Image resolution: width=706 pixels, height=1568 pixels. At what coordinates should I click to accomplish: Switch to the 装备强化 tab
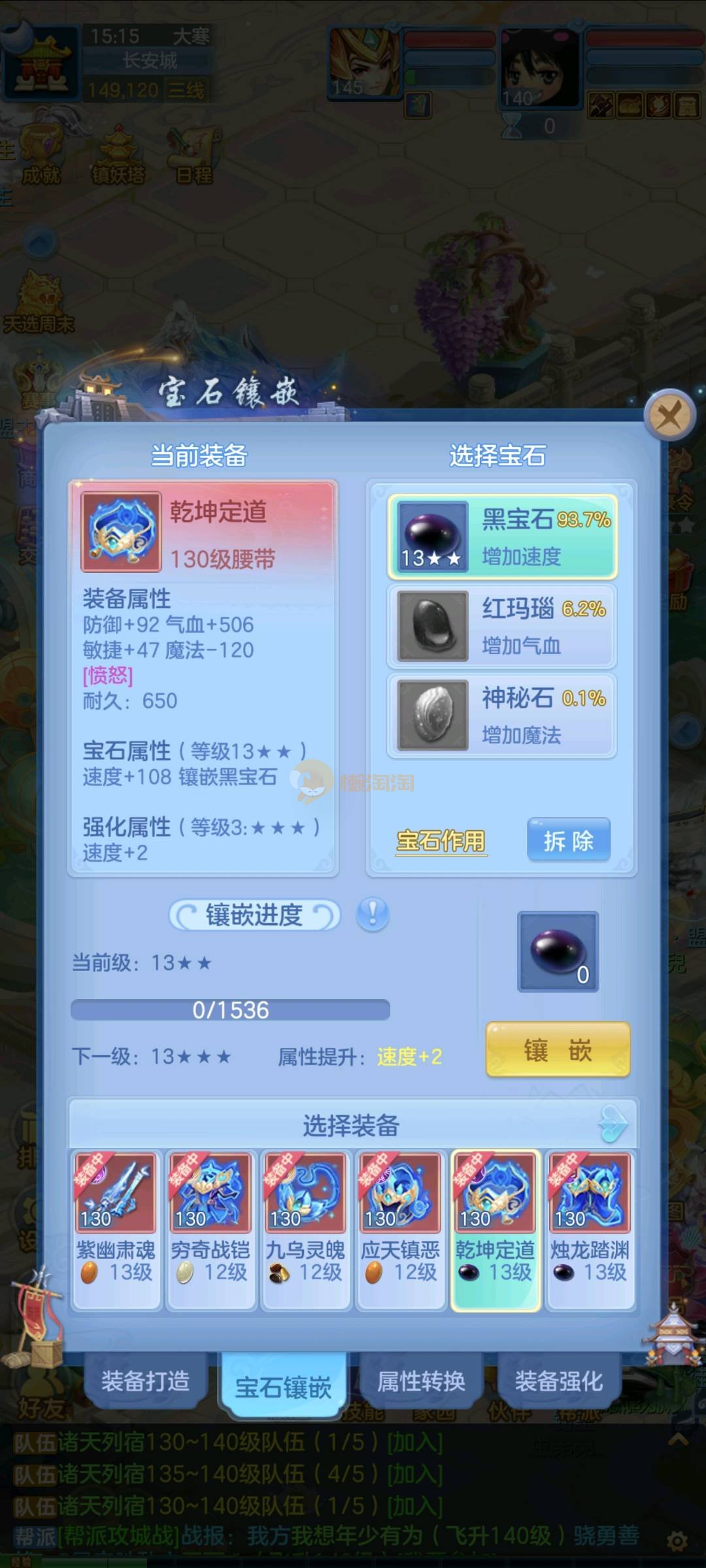click(x=558, y=1381)
